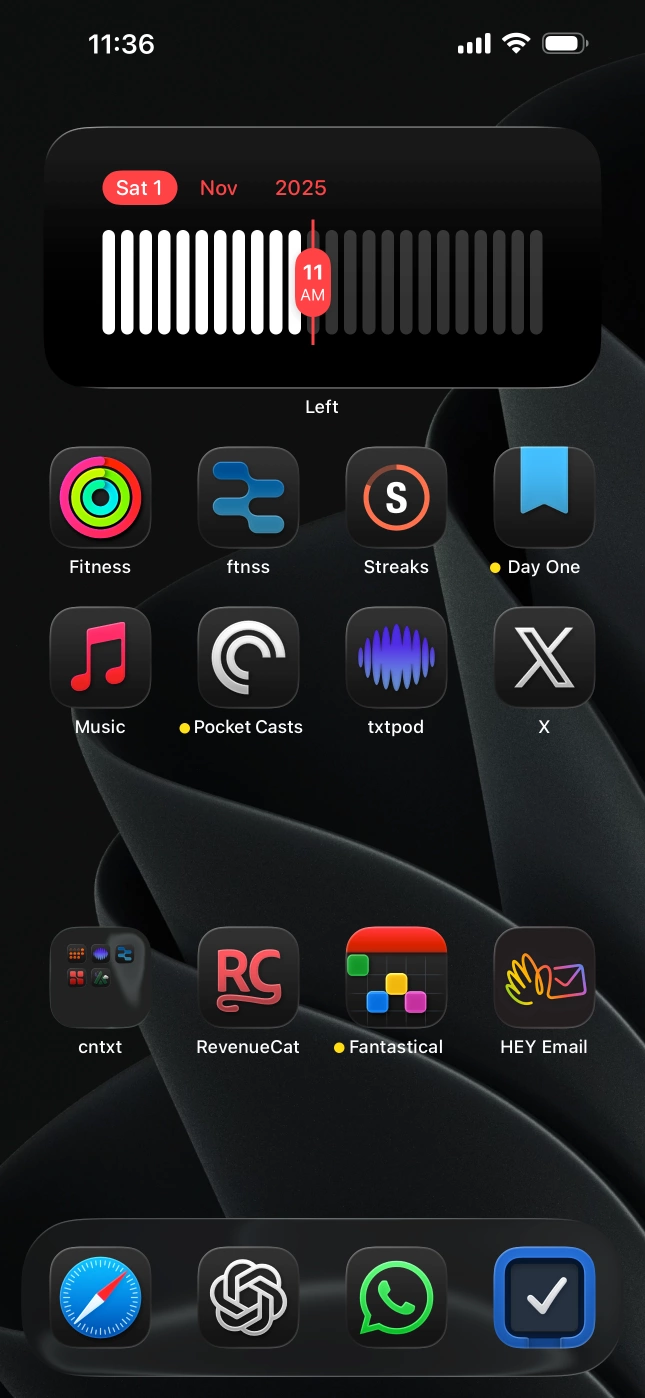This screenshot has height=1398, width=645.
Task: Launch Safari from the dock
Action: 100,1297
